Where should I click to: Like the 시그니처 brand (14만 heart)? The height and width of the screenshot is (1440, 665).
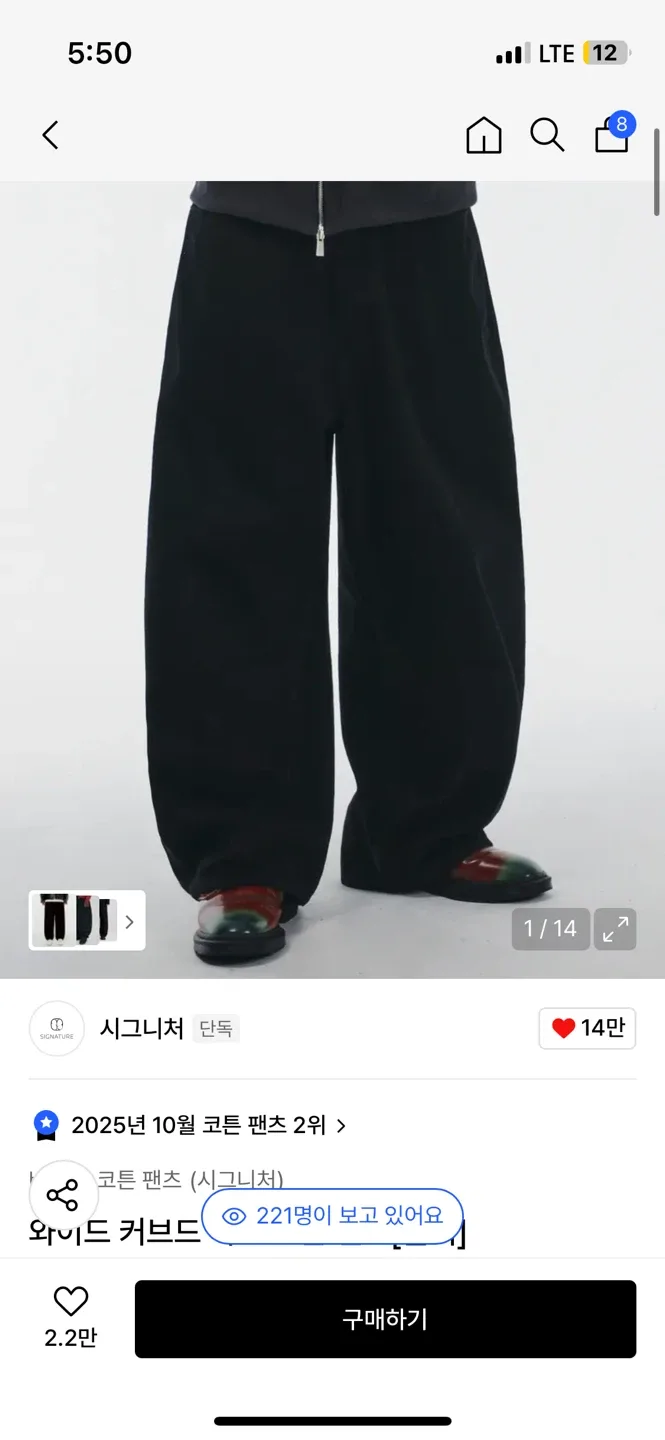[587, 1028]
